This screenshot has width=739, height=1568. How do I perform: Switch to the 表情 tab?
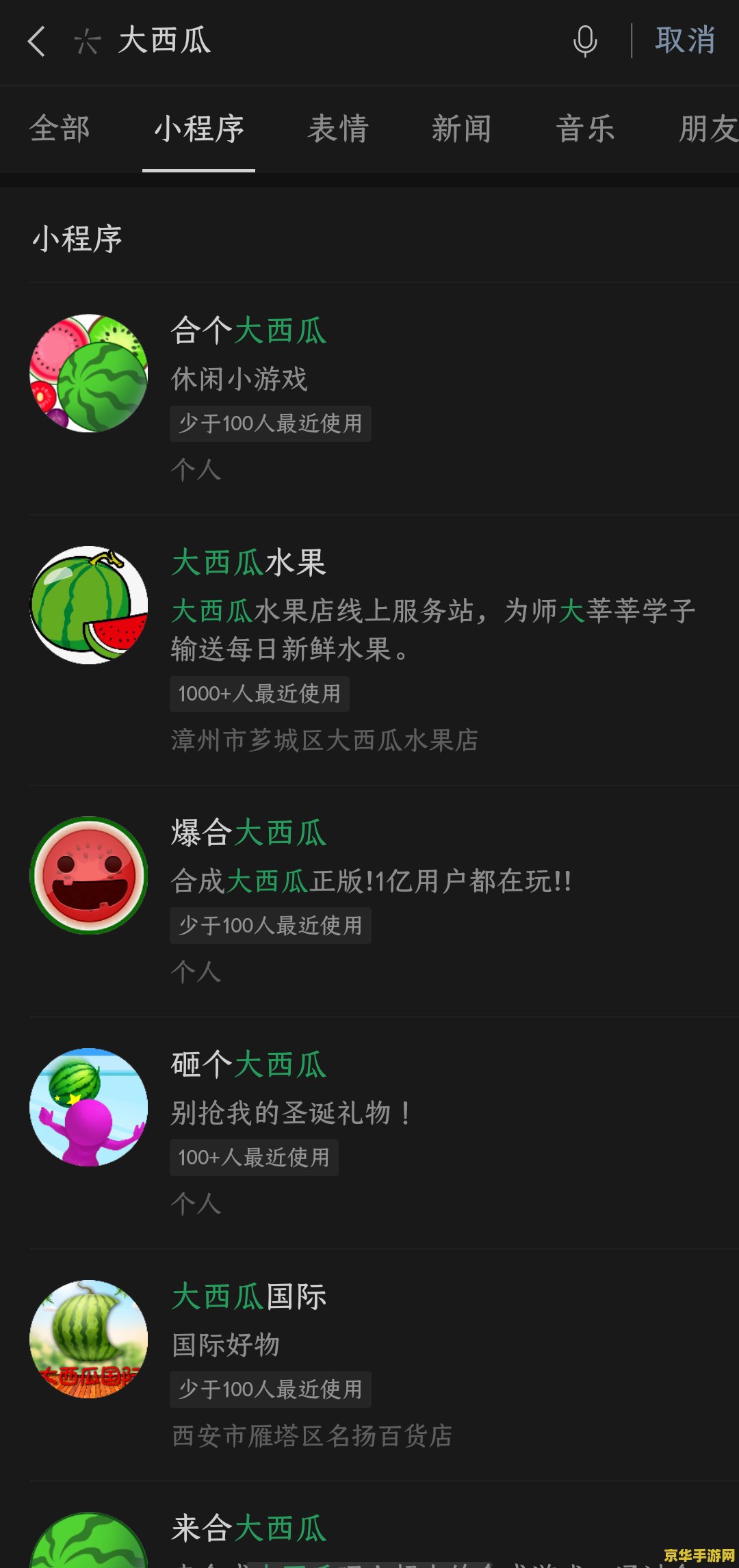(x=339, y=130)
